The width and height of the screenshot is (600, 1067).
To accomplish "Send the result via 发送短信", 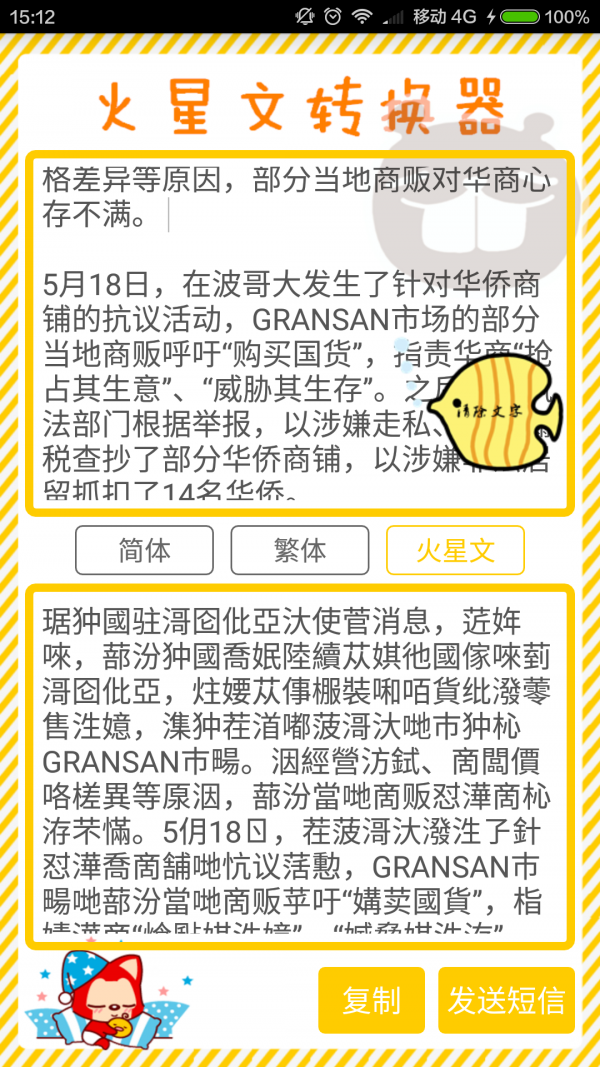I will (506, 1000).
